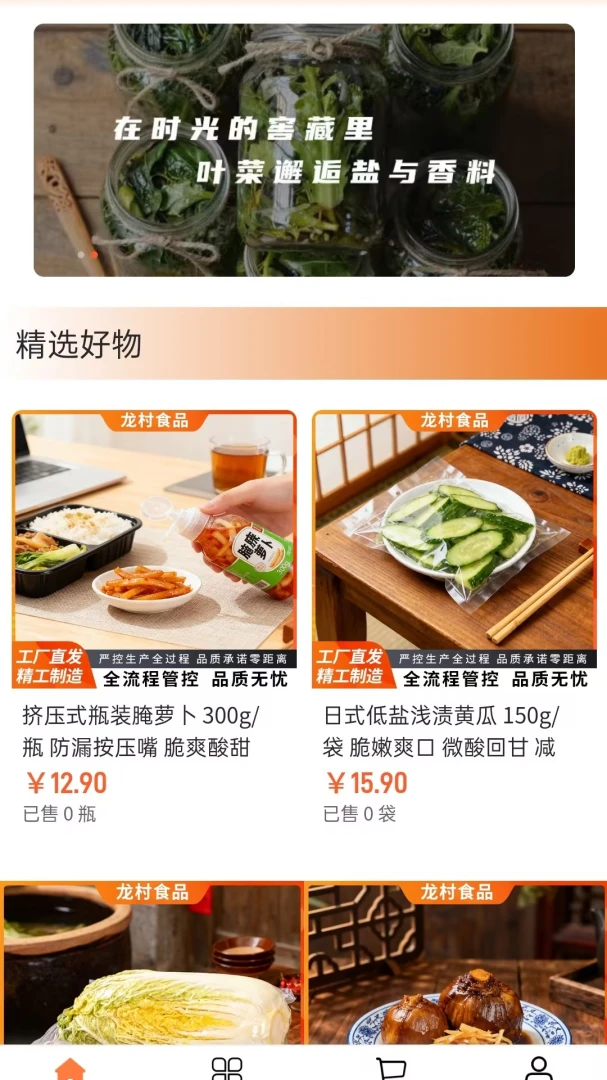Switch to the categories grid tab
The width and height of the screenshot is (607, 1080).
(227, 1068)
